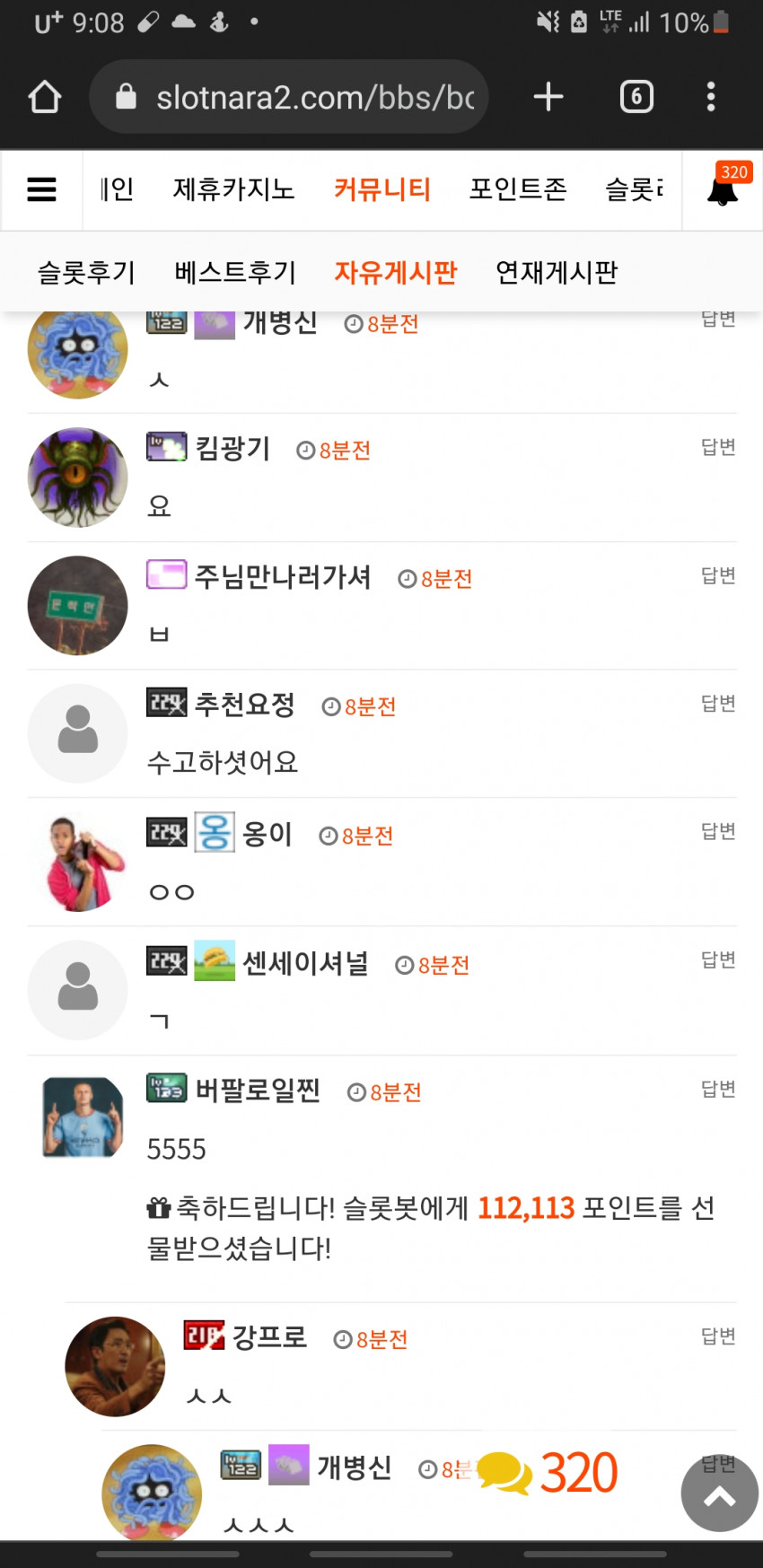Reply to 강프로's comment
This screenshot has height=1568, width=763.
[718, 1336]
